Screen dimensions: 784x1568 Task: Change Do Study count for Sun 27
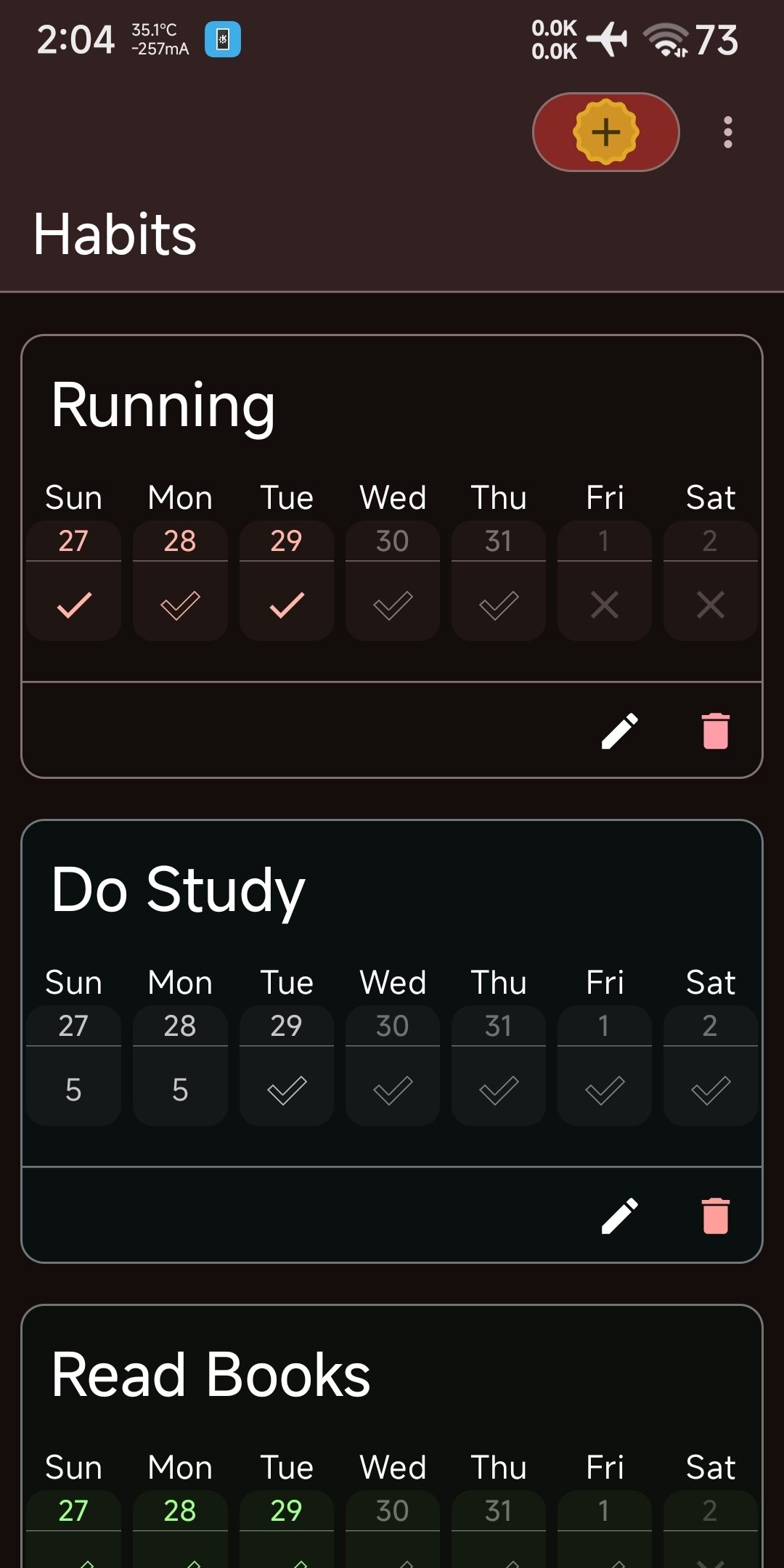(73, 1089)
